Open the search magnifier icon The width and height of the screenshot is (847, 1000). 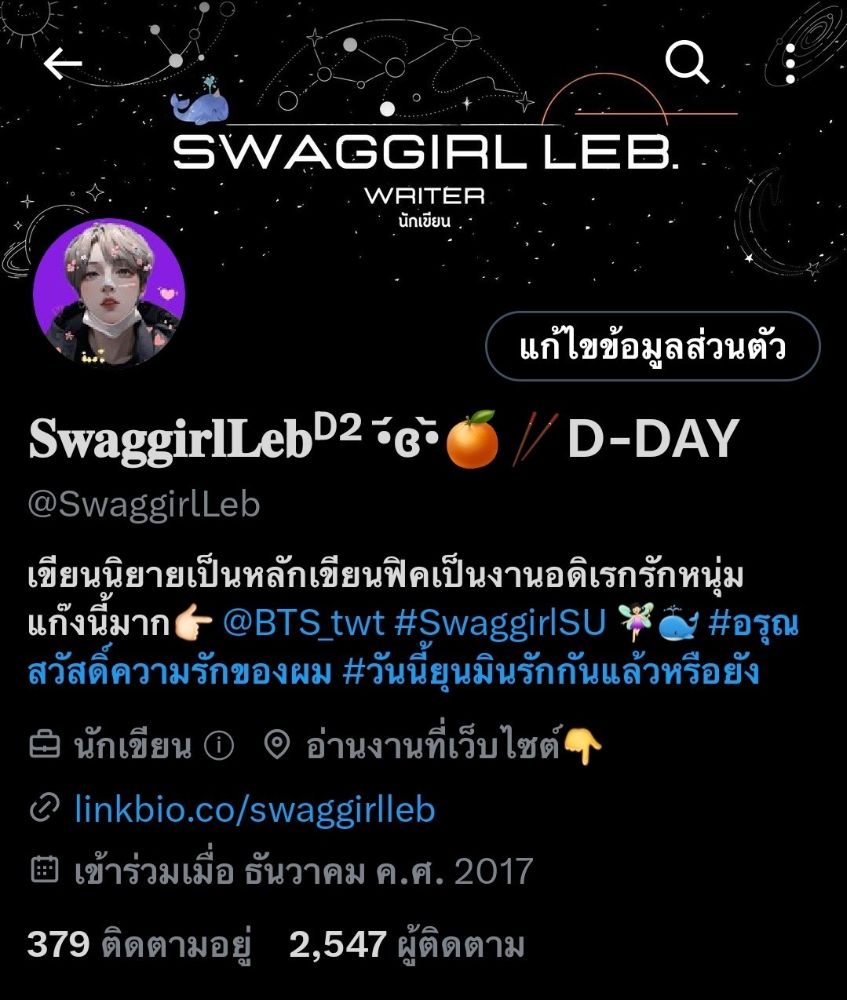(x=687, y=64)
